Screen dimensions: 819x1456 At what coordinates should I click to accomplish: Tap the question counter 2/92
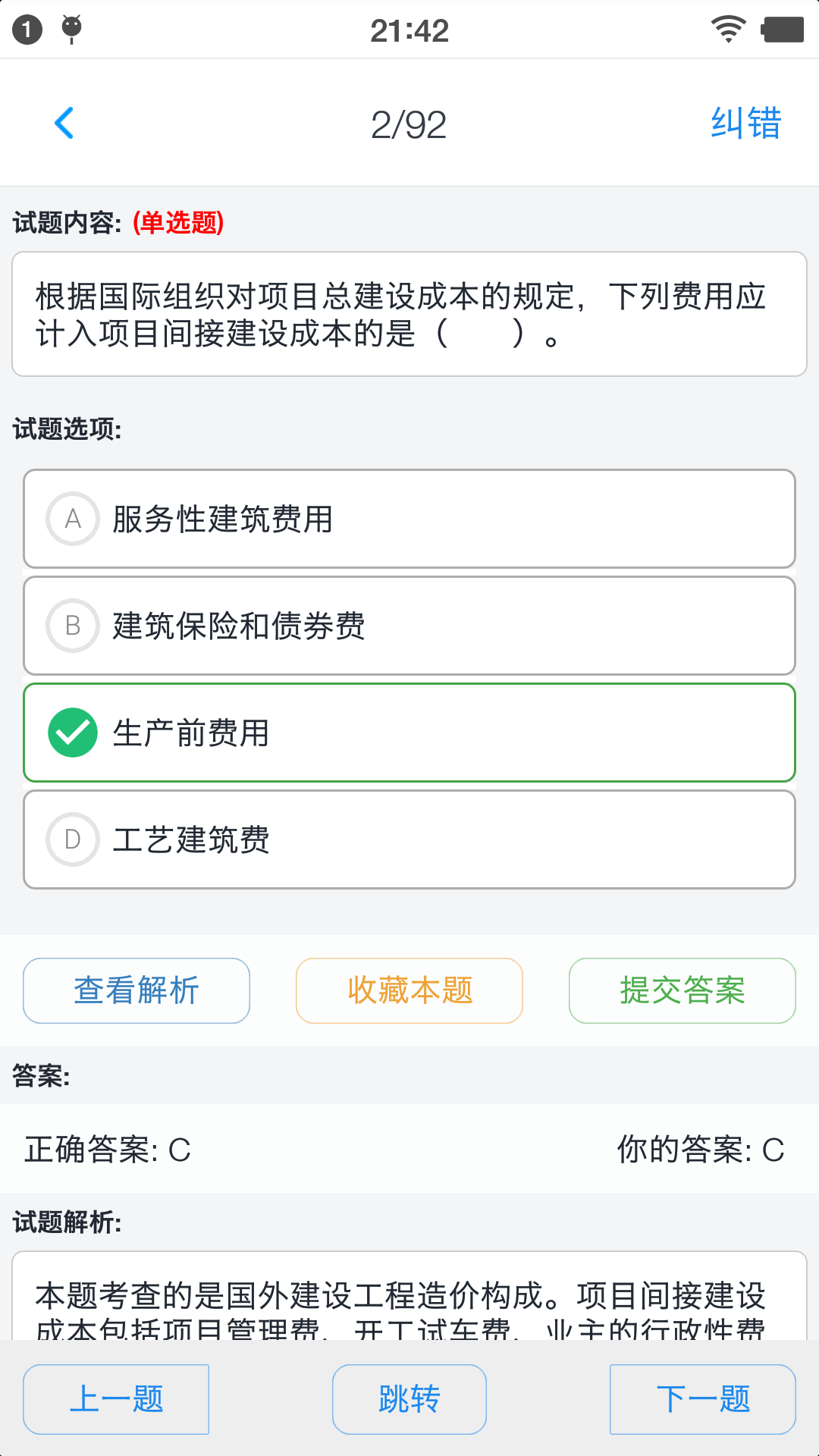click(x=409, y=123)
